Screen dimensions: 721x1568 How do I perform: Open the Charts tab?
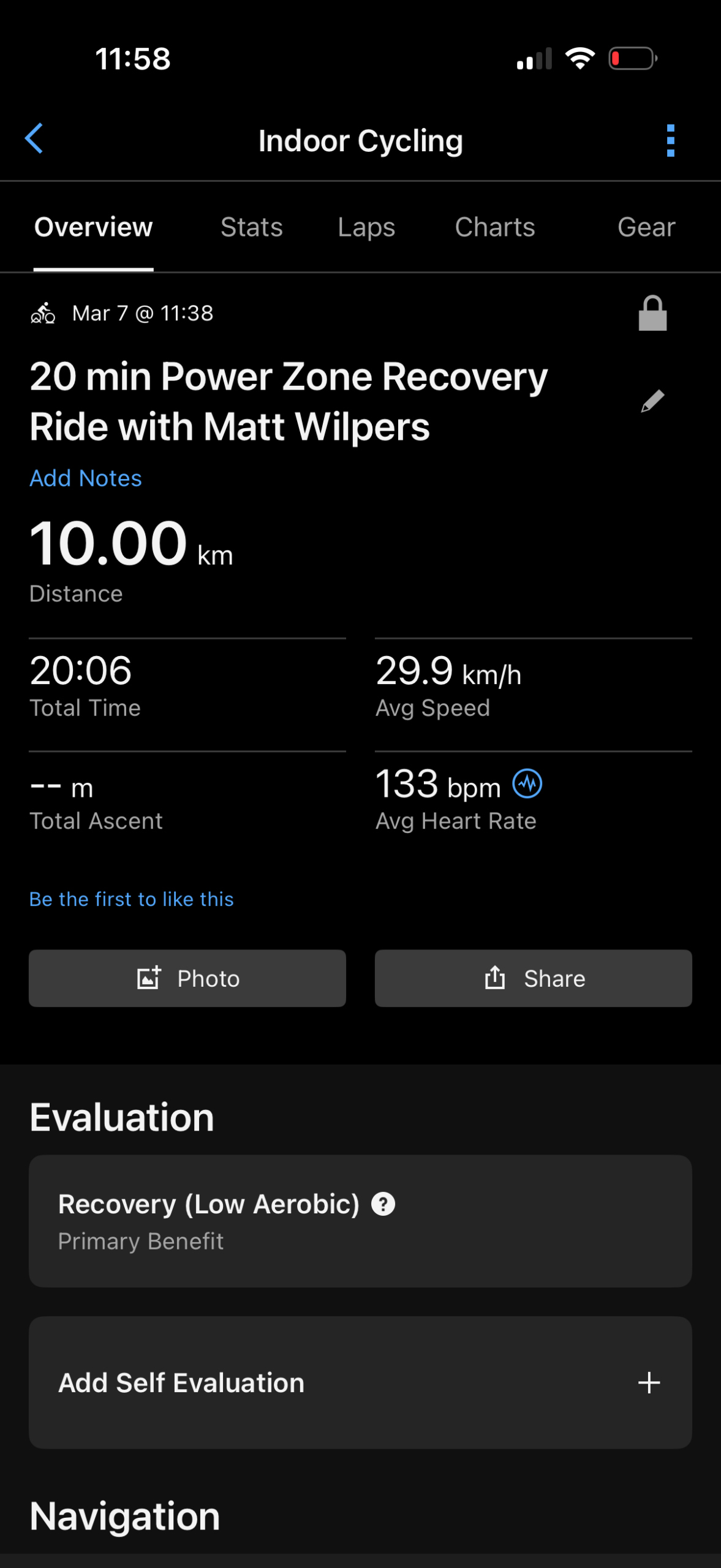495,227
